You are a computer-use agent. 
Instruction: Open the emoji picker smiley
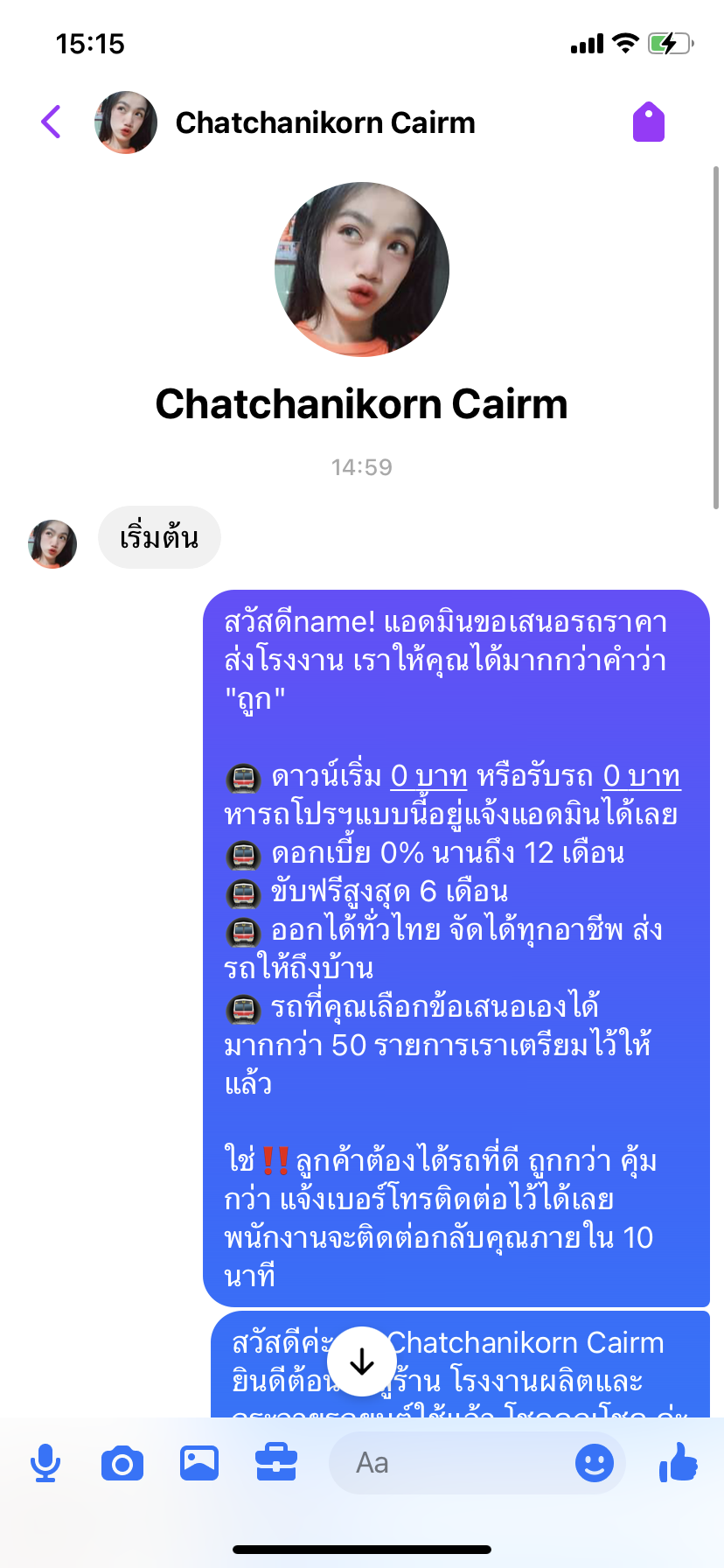(x=595, y=1463)
